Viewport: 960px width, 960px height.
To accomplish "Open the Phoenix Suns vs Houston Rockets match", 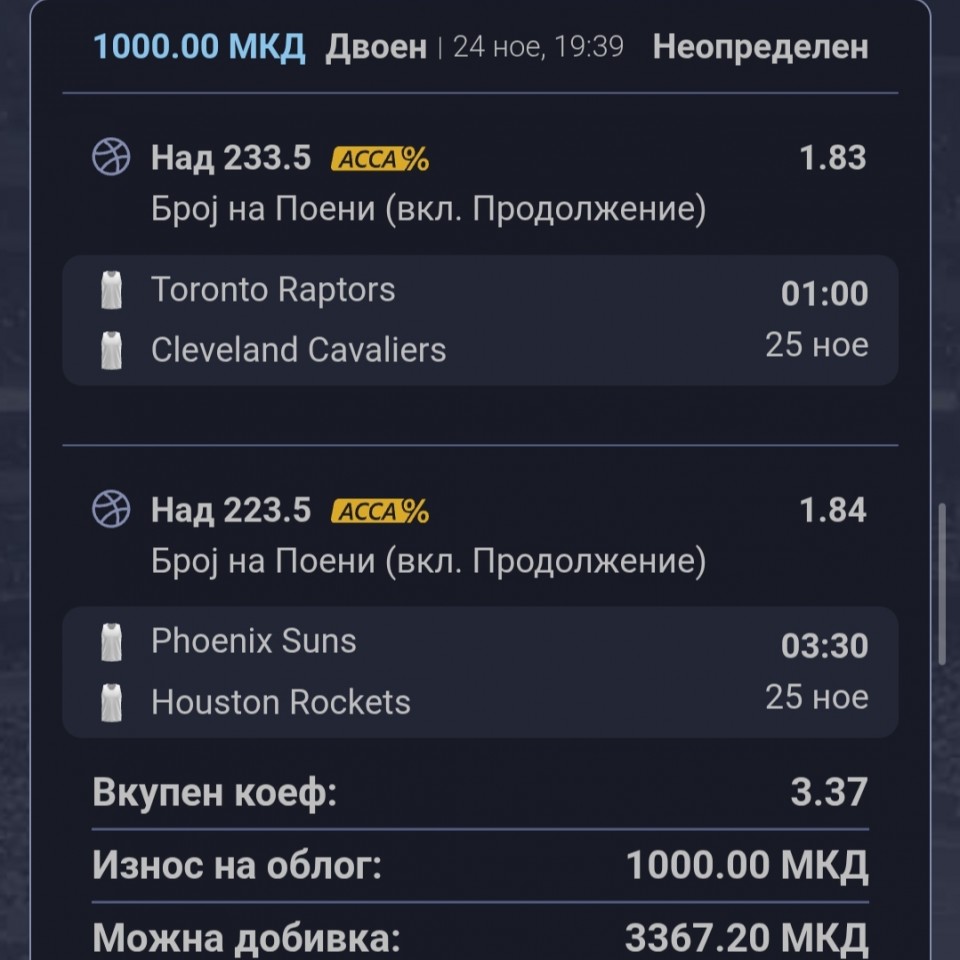I will click(480, 672).
